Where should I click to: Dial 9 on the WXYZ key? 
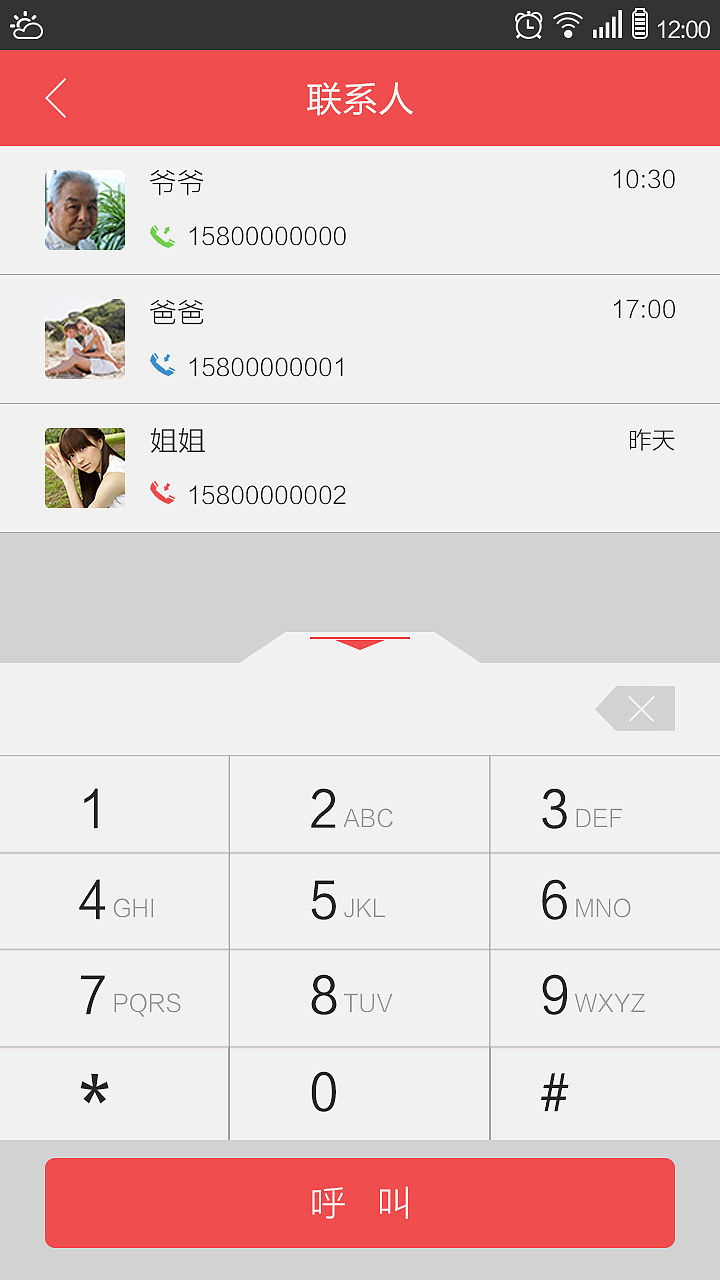[604, 998]
